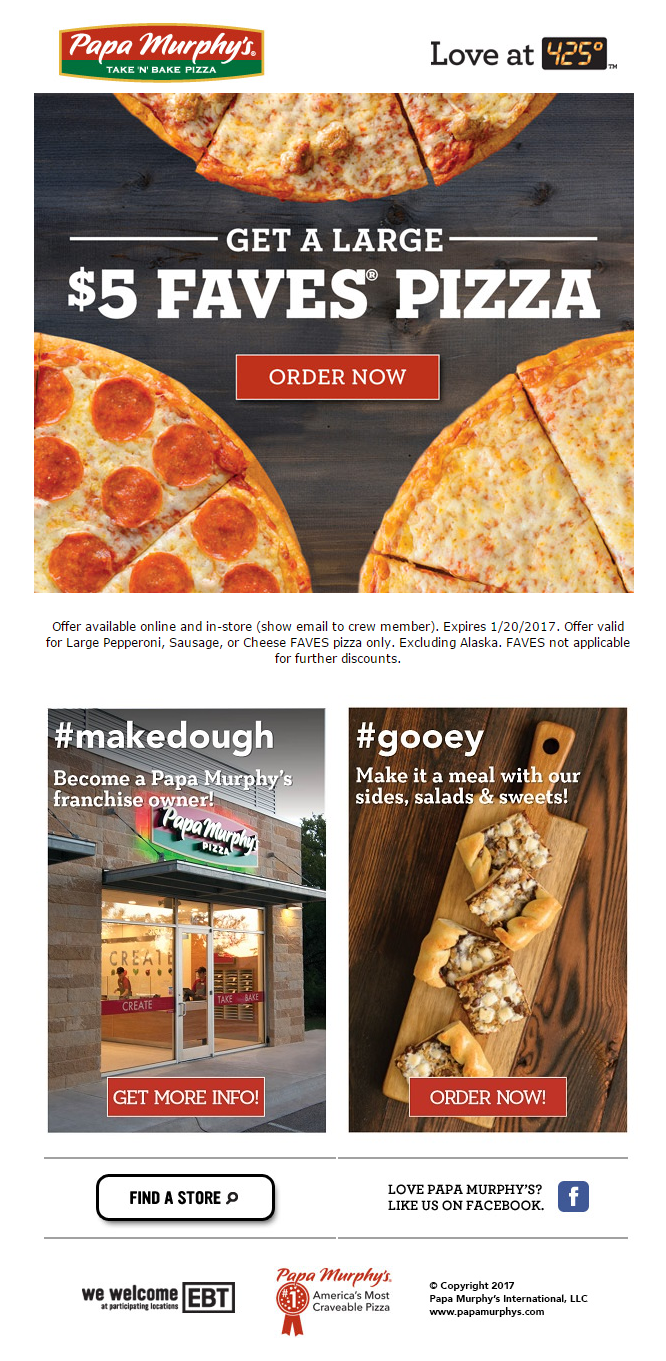This screenshot has width=666, height=1361.
Task: Open the Facebook icon to like Papa Murphy's
Action: tap(573, 1196)
